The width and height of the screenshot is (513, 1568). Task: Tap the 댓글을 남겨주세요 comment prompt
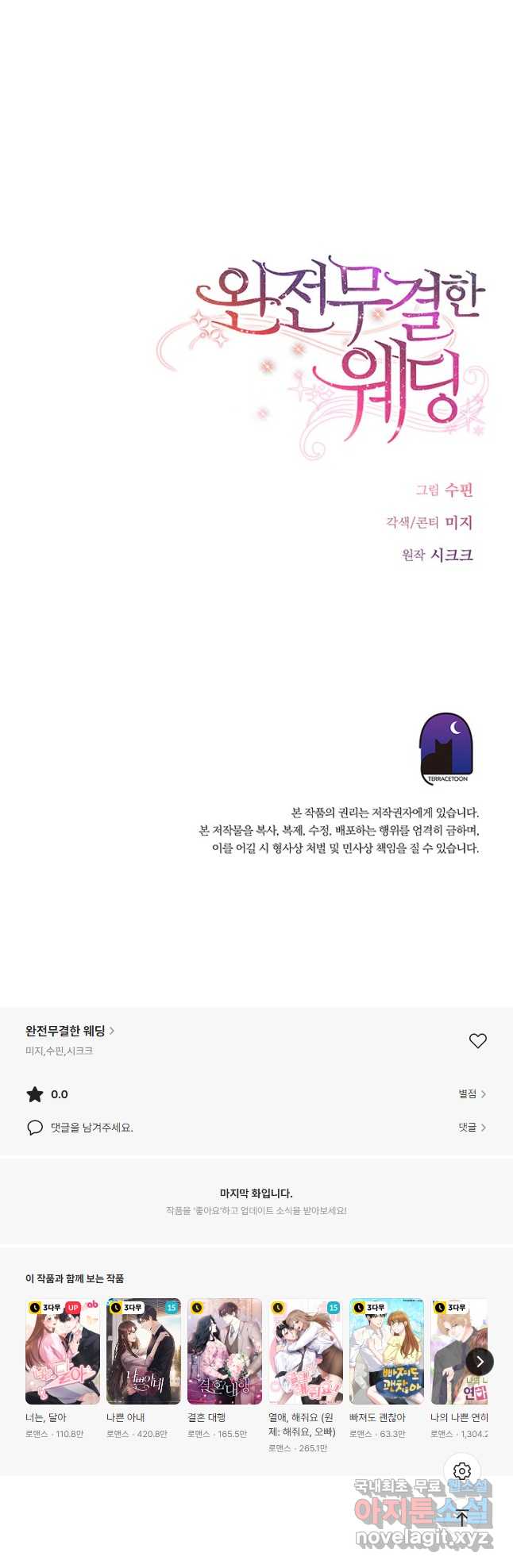tap(91, 1128)
